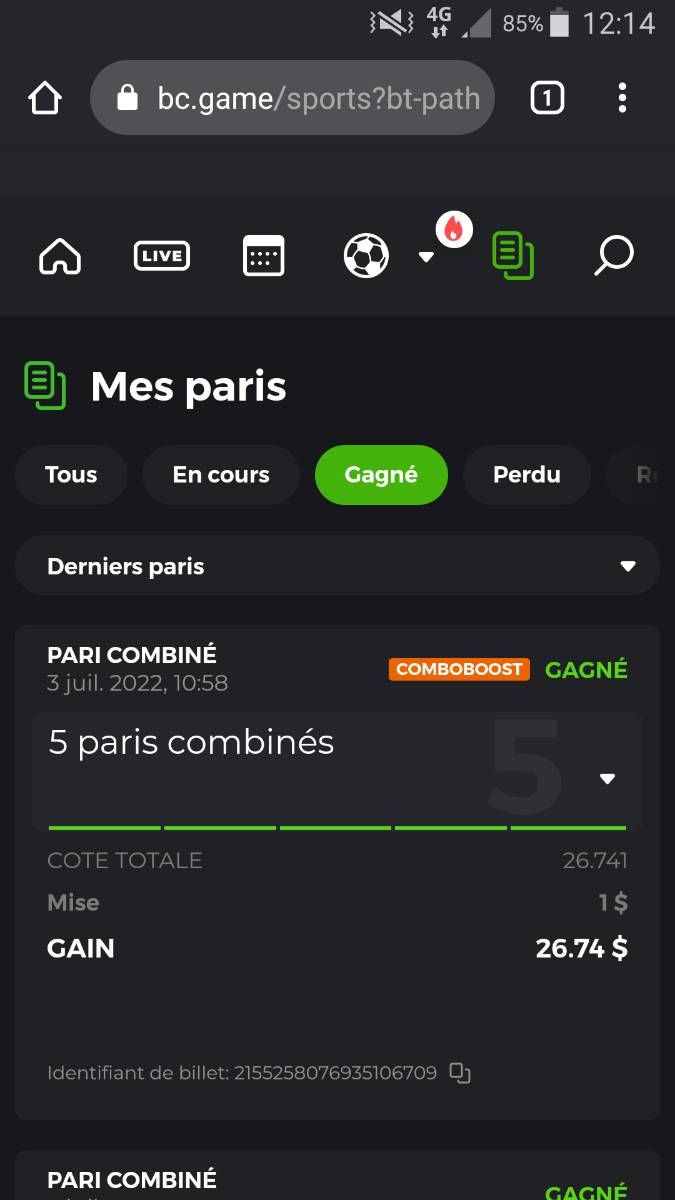Screen dimensions: 675x1200
Task: Expand the sports list dropdown arrow
Action: pos(426,257)
